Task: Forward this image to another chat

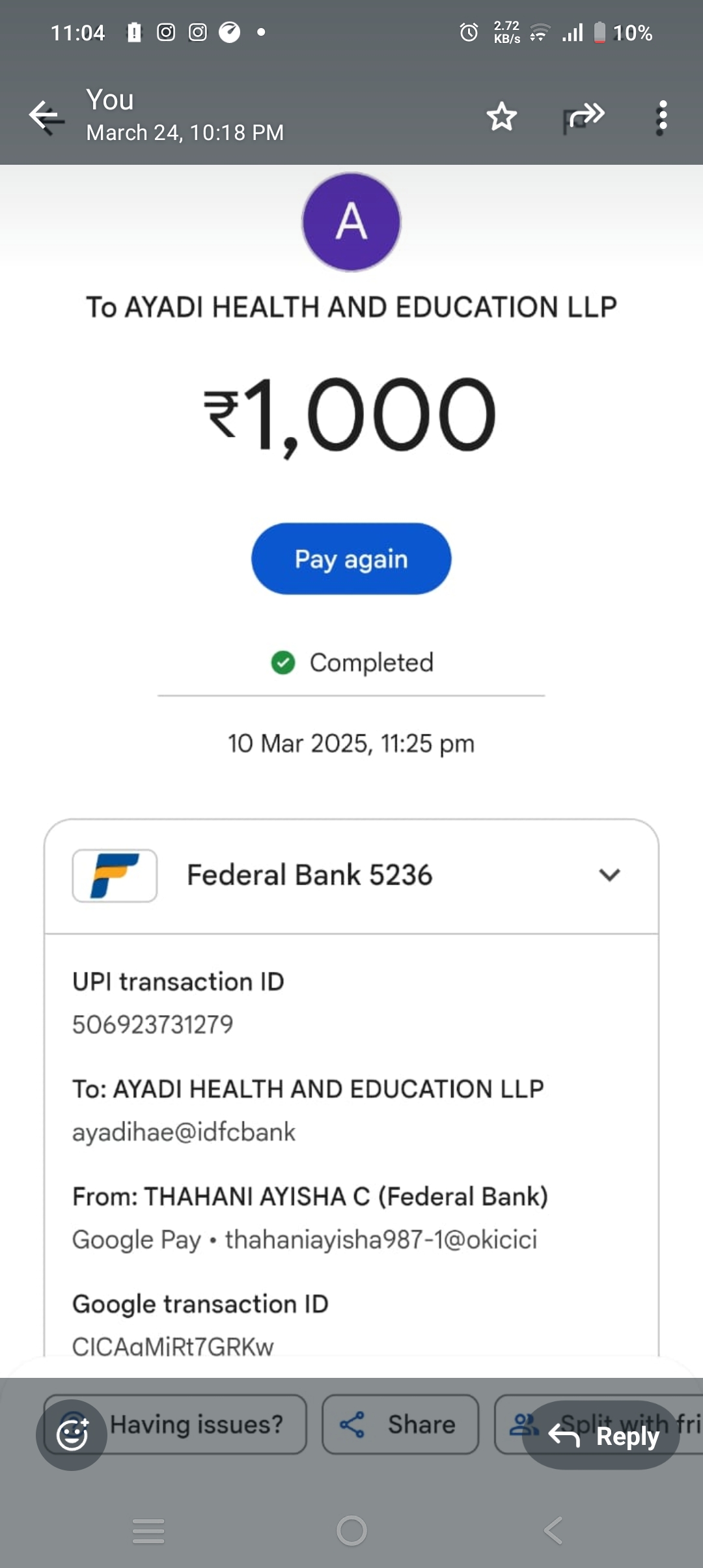Action: click(584, 117)
